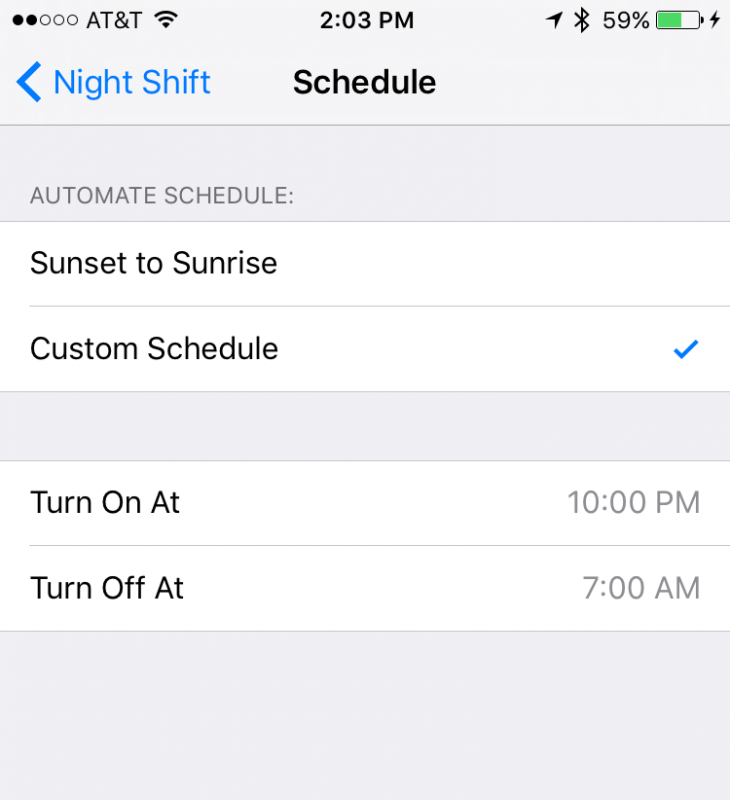This screenshot has height=800, width=730.
Task: Tap 10:00 PM to change turn on time
Action: (x=634, y=502)
